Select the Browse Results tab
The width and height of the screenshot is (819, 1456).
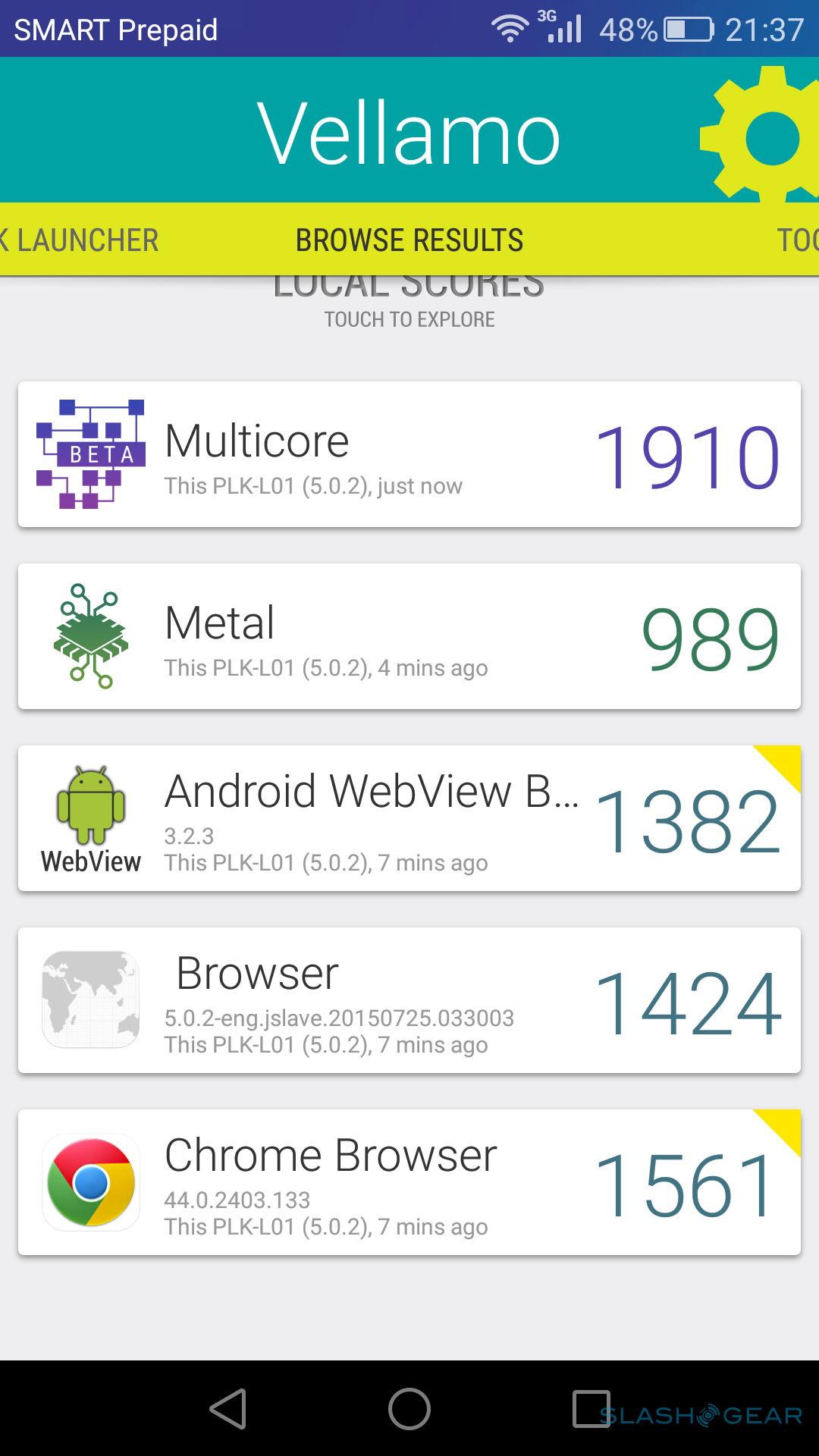[409, 240]
